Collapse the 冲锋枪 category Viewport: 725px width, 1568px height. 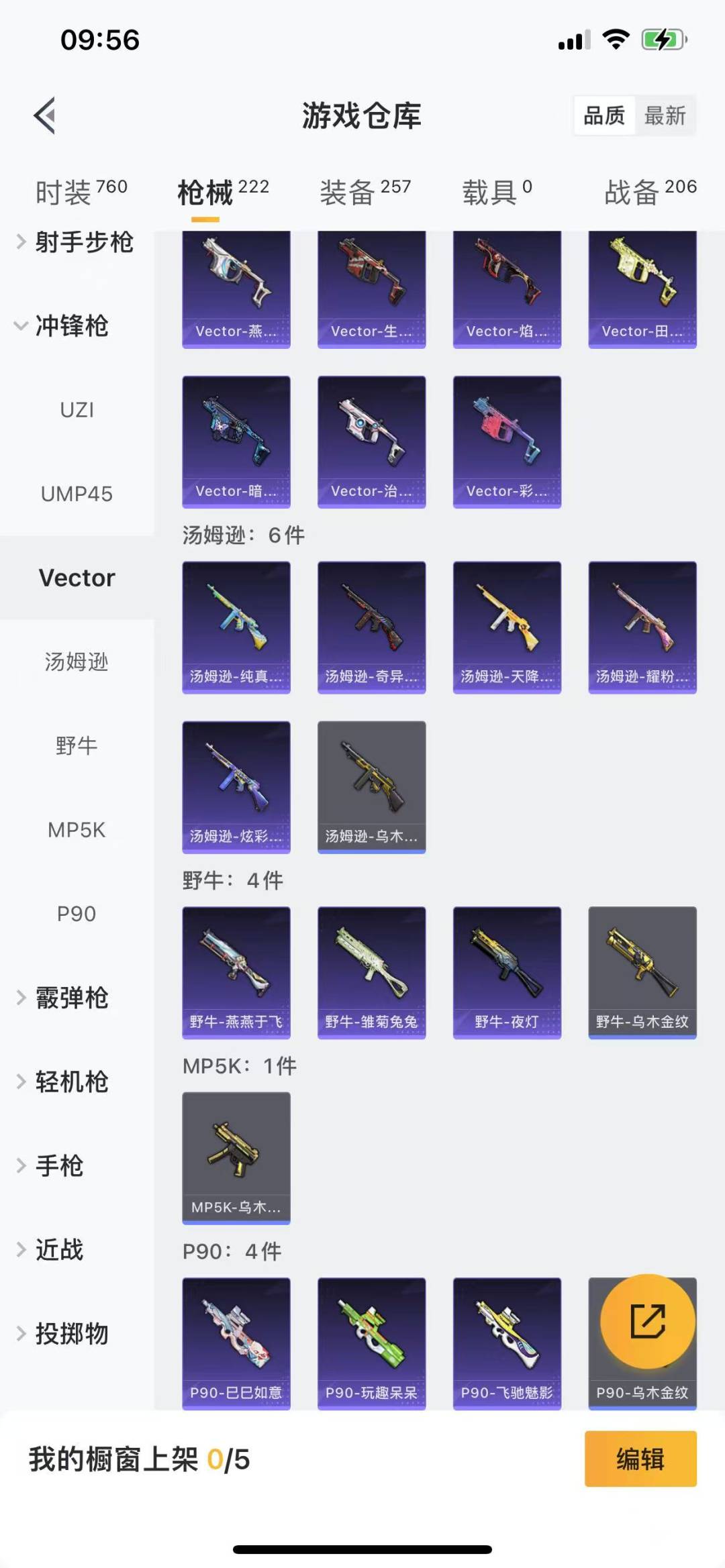pos(70,326)
